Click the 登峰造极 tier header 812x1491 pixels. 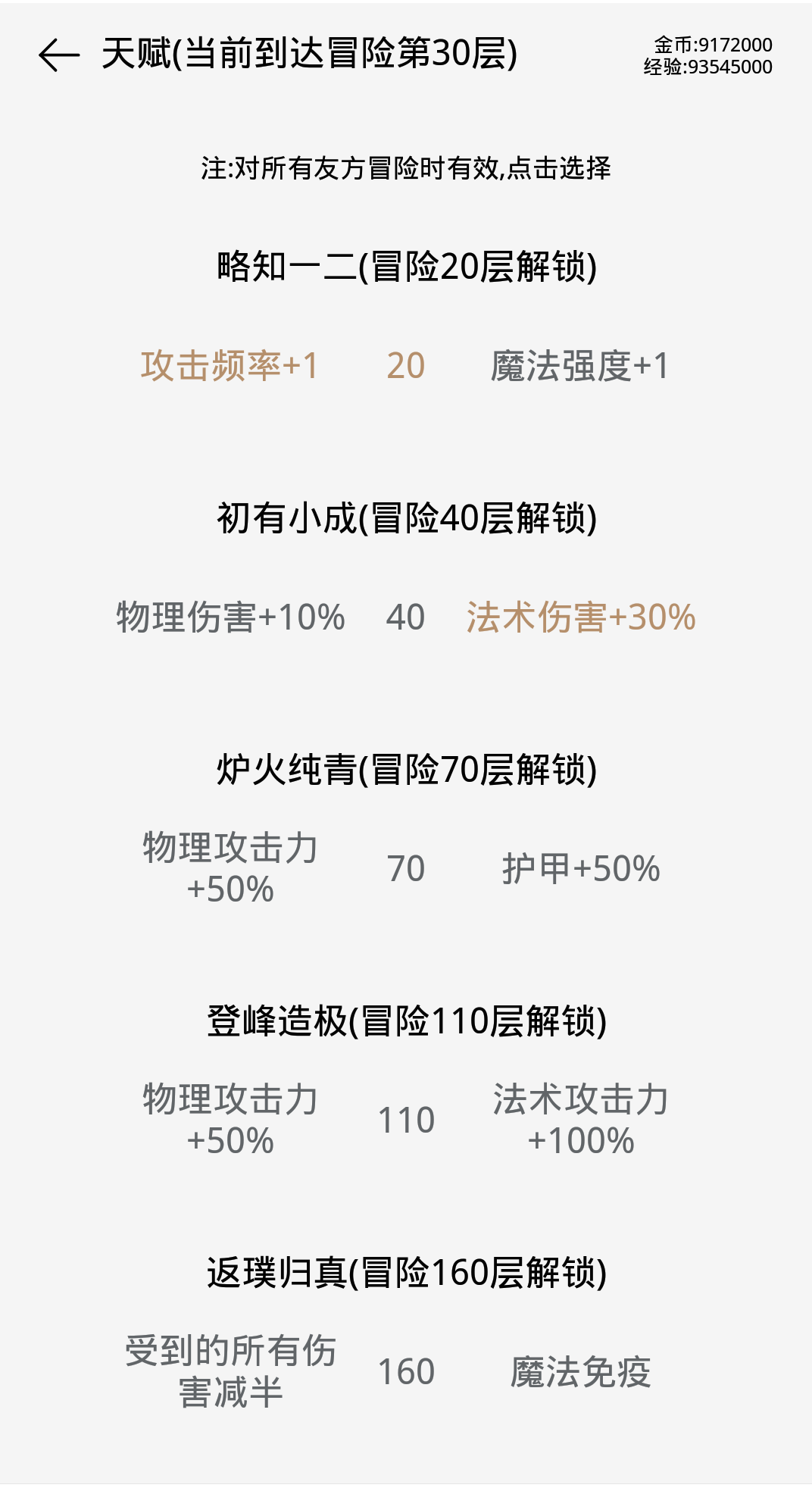[406, 1020]
